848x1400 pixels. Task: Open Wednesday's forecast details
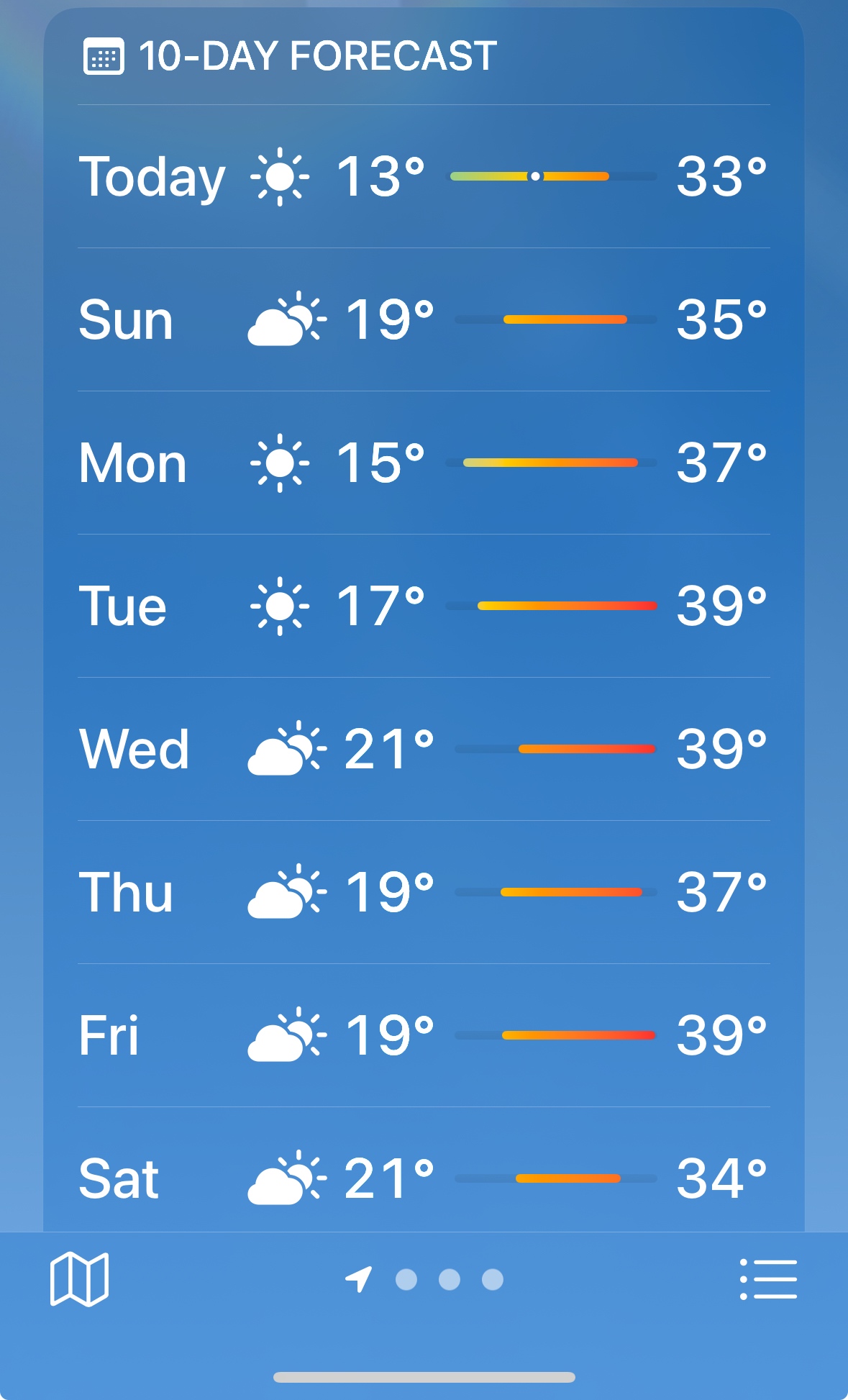423,750
